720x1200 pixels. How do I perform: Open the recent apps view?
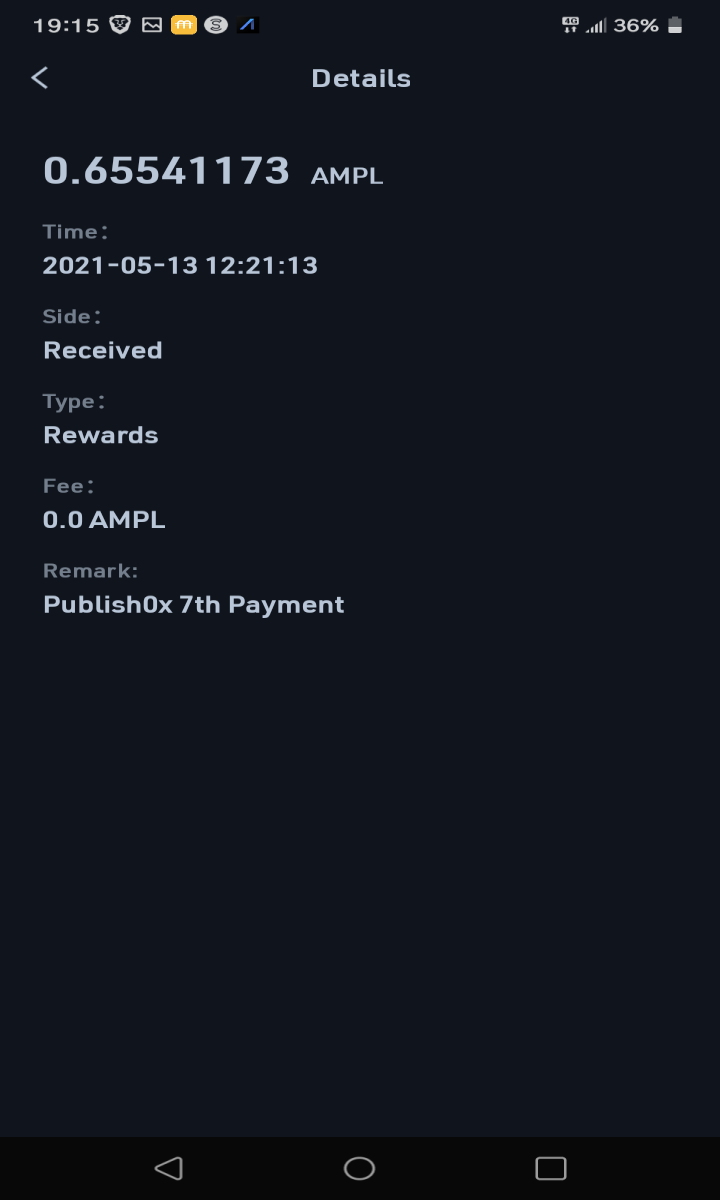[551, 1168]
